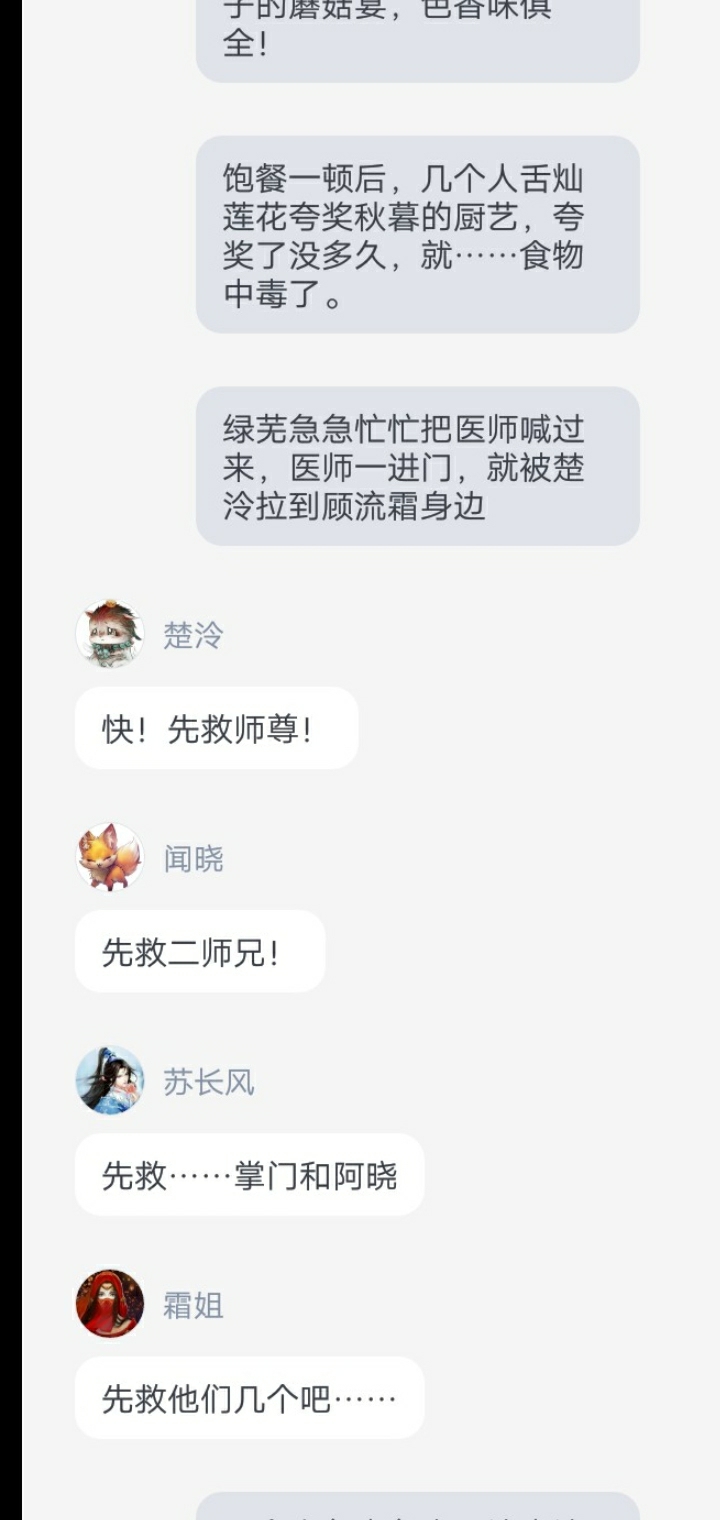Open 楚泠's avatar profile

(110, 634)
